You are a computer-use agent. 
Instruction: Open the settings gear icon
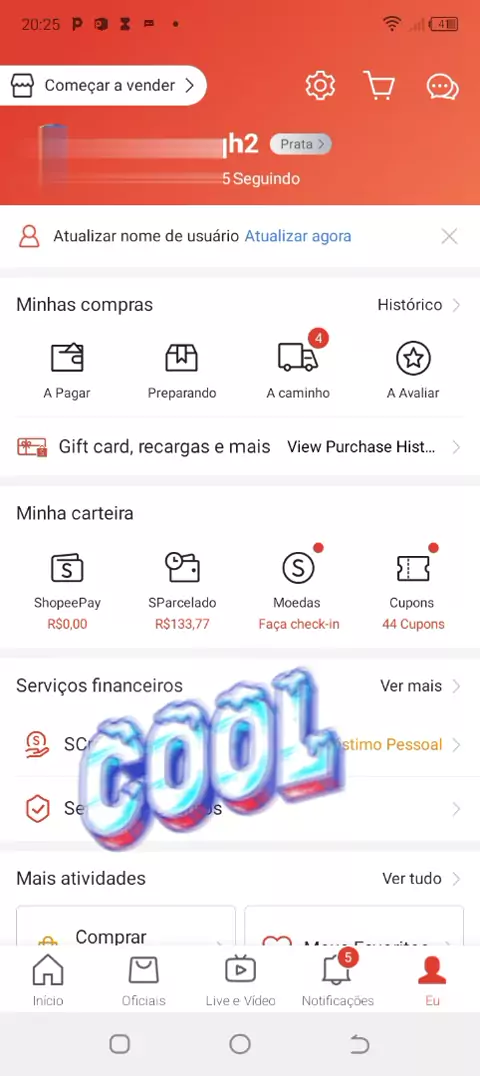point(320,86)
